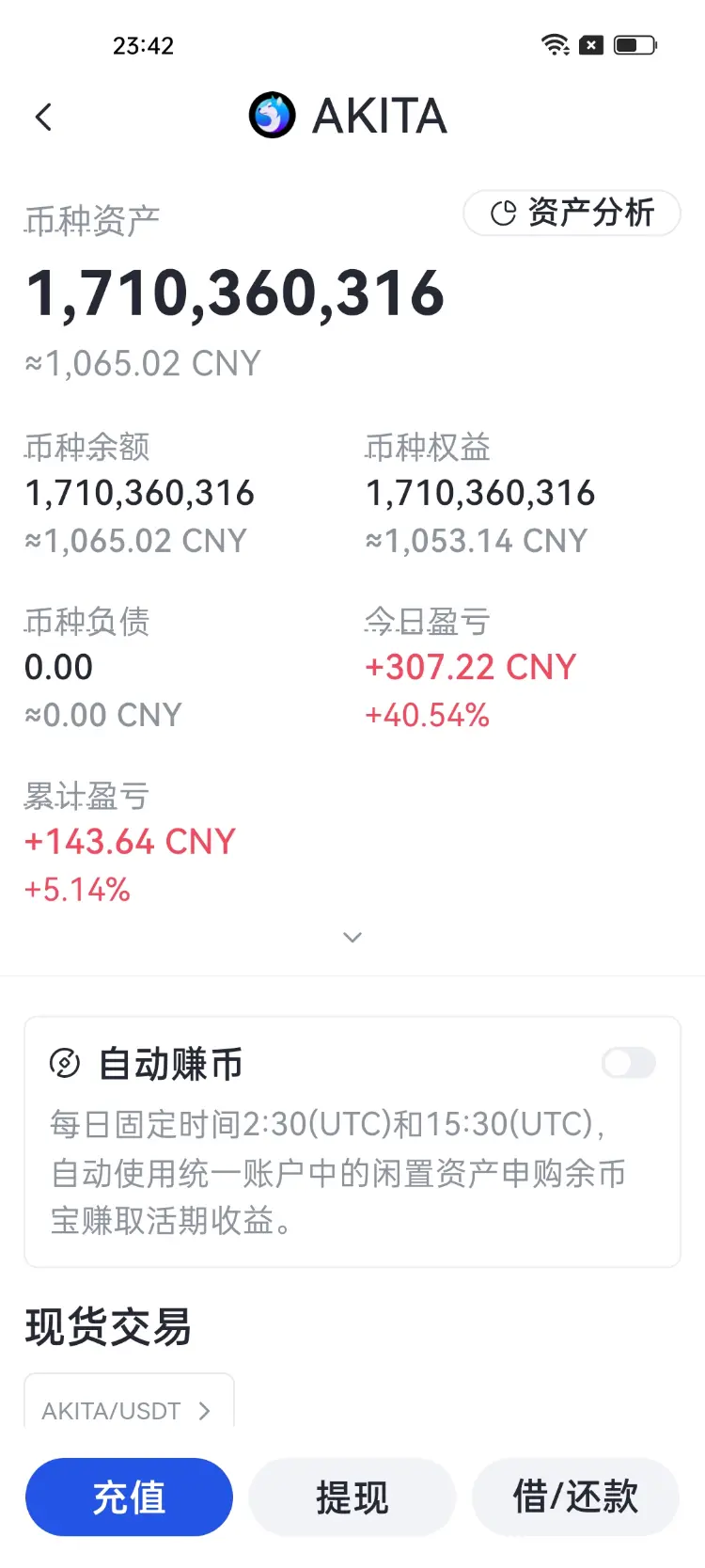Viewport: 705px width, 1568px height.
Task: Open the 资产分析 asset analysis button
Action: tap(572, 213)
